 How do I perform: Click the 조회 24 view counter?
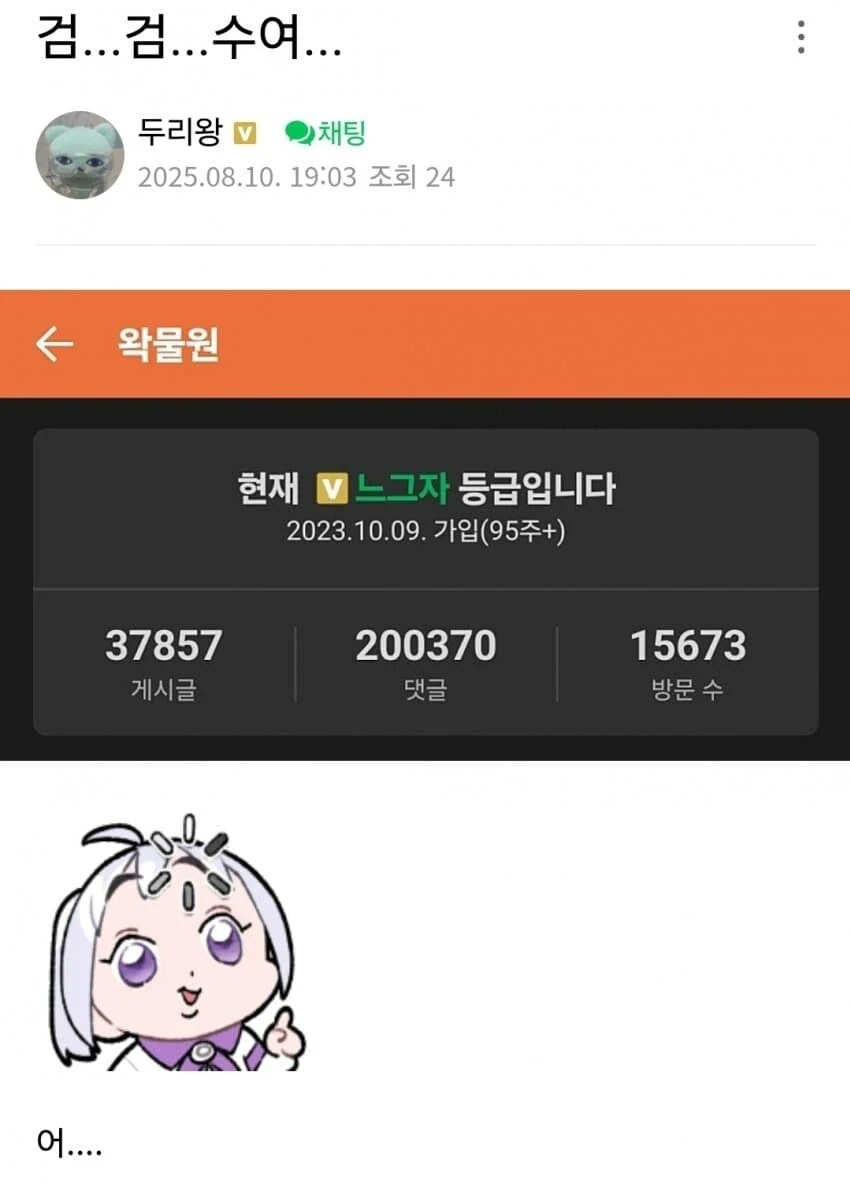coord(408,177)
